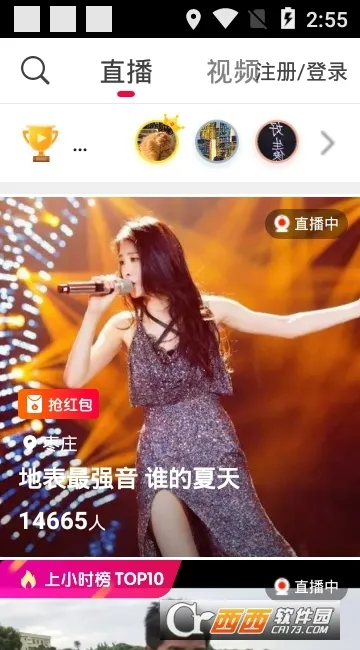This screenshot has height=650, width=360.
Task: Open the city-night avatar
Action: pyautogui.click(x=216, y=141)
